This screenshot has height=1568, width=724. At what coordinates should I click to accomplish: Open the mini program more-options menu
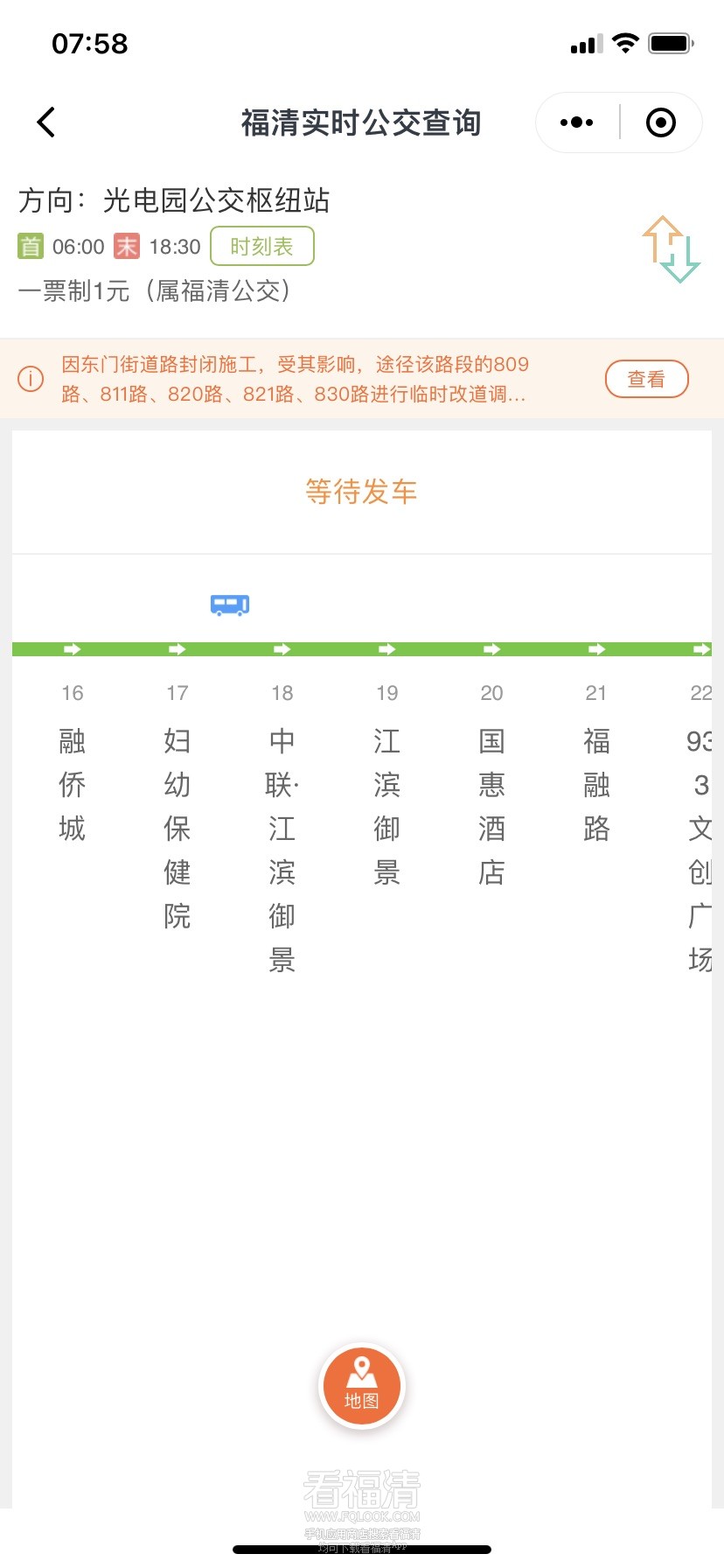(x=577, y=122)
